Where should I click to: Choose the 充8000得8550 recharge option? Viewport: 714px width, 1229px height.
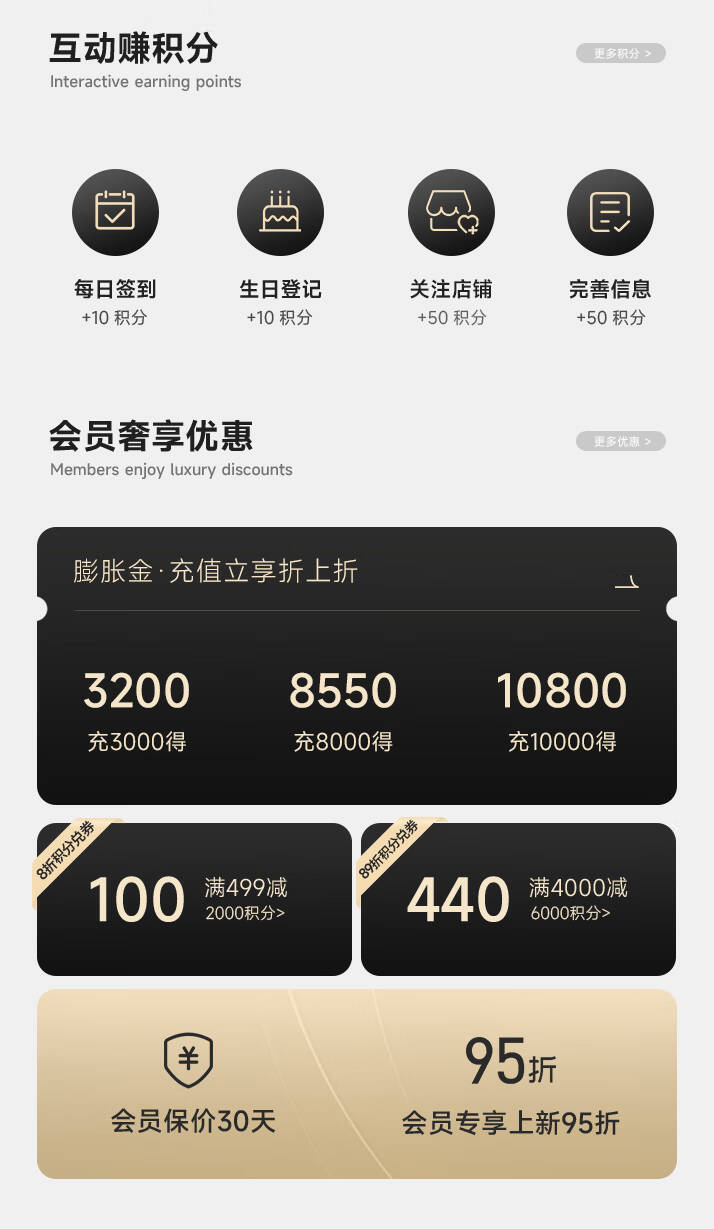coord(343,711)
